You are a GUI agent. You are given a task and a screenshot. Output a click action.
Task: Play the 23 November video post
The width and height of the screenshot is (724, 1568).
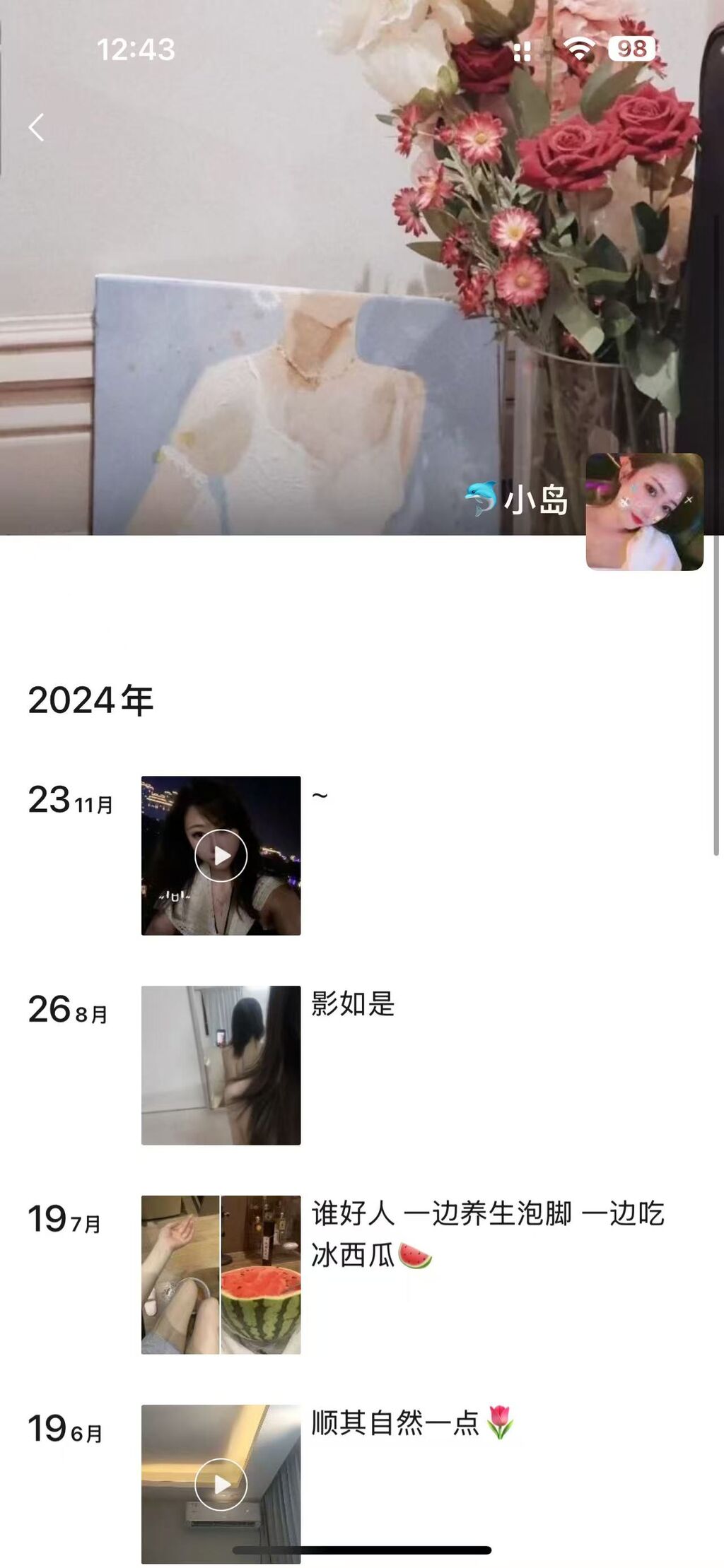[221, 855]
